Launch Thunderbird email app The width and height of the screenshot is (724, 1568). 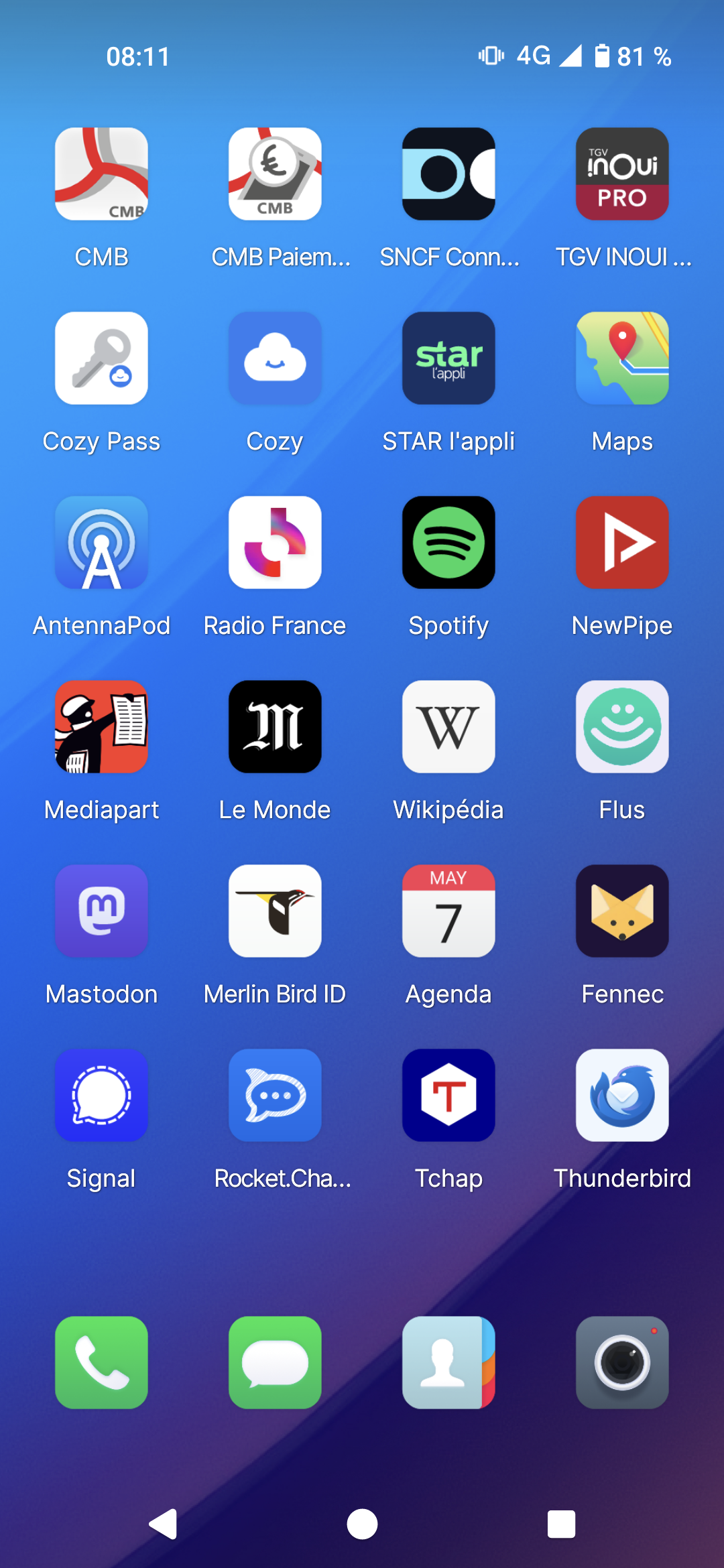(x=622, y=1095)
